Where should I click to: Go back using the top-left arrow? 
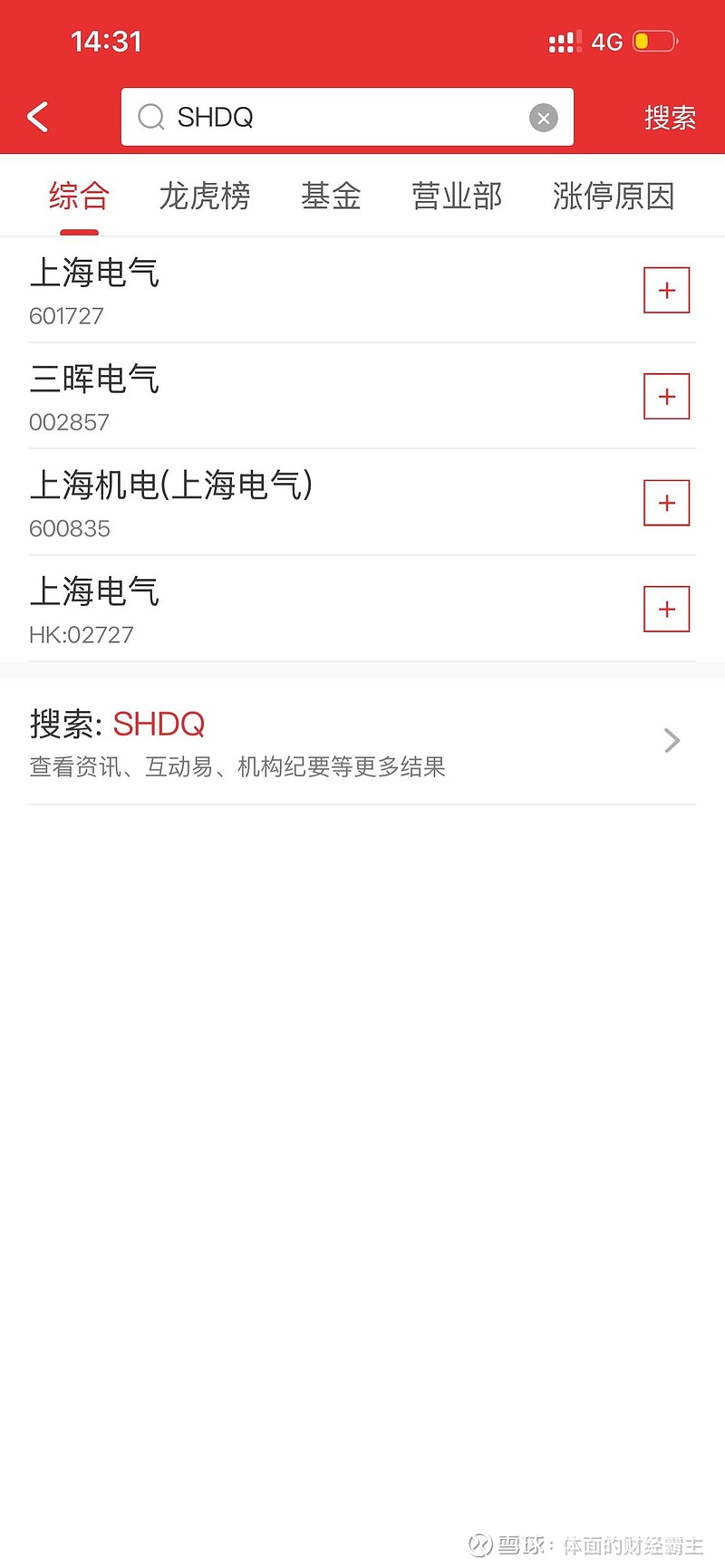coord(38,117)
